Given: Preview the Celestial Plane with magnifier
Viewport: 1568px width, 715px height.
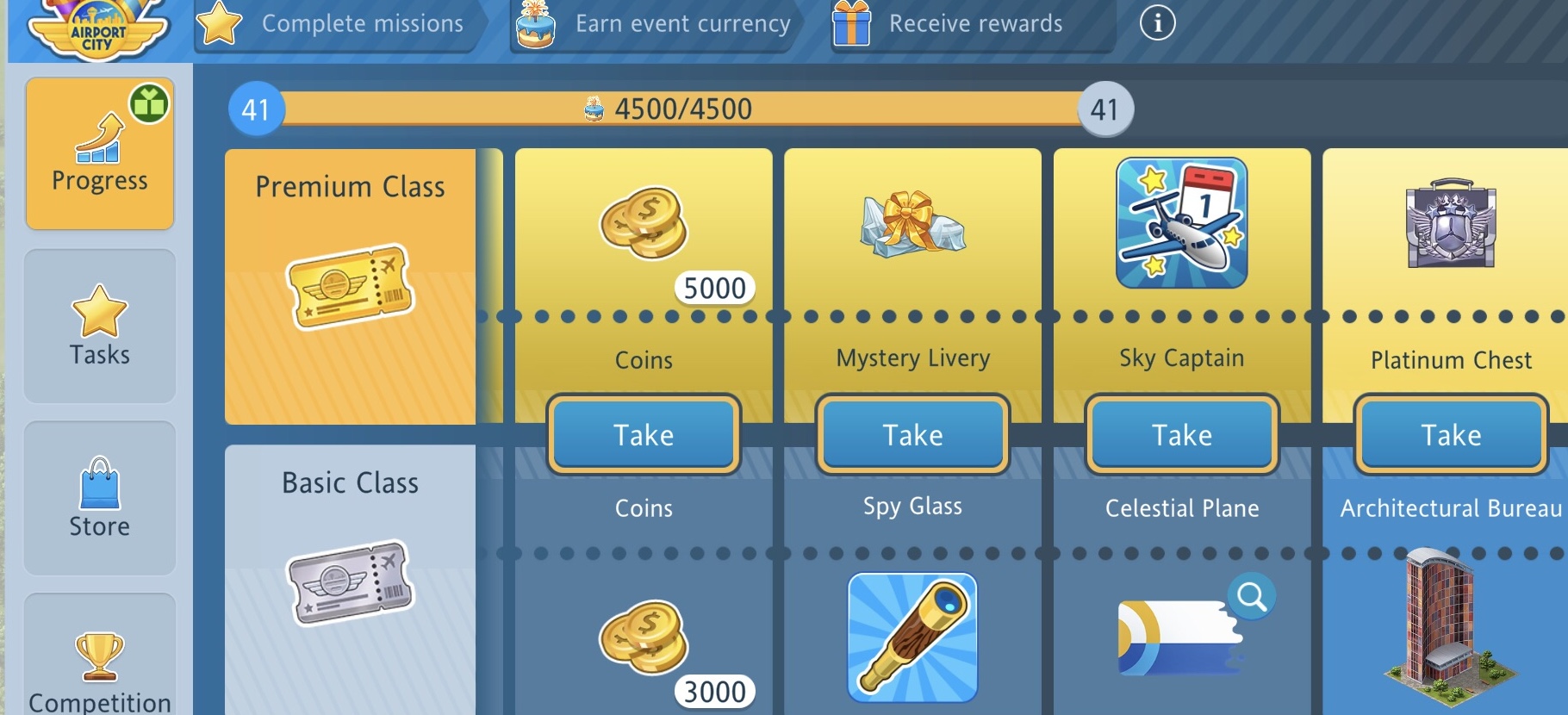Looking at the screenshot, I should 1252,596.
